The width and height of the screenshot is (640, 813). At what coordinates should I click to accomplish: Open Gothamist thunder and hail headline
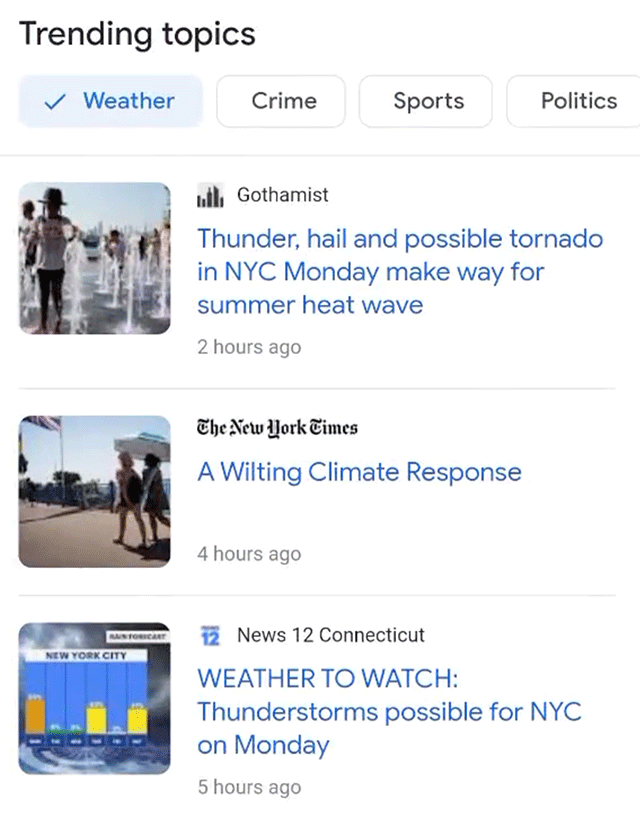click(x=399, y=271)
